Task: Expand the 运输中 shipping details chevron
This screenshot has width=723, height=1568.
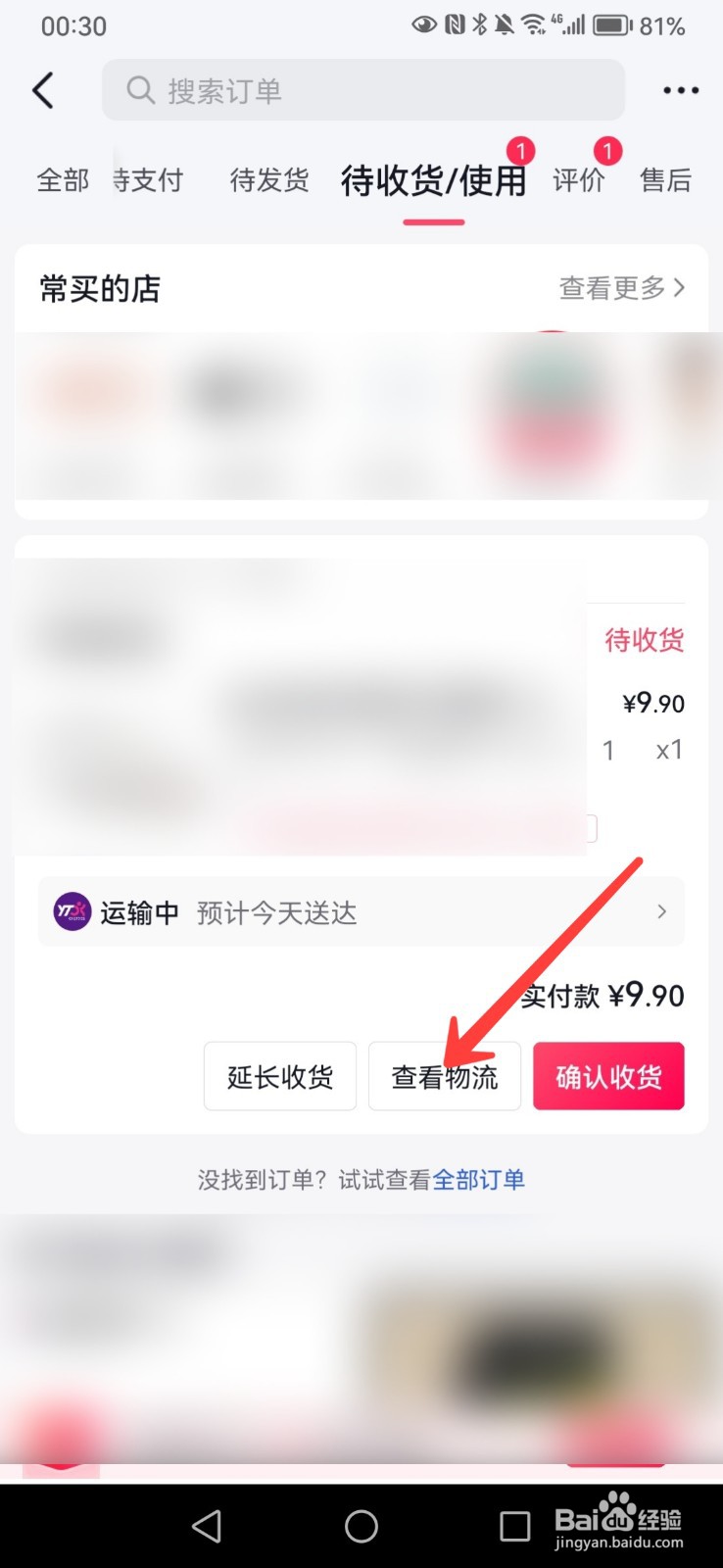Action: click(x=661, y=911)
